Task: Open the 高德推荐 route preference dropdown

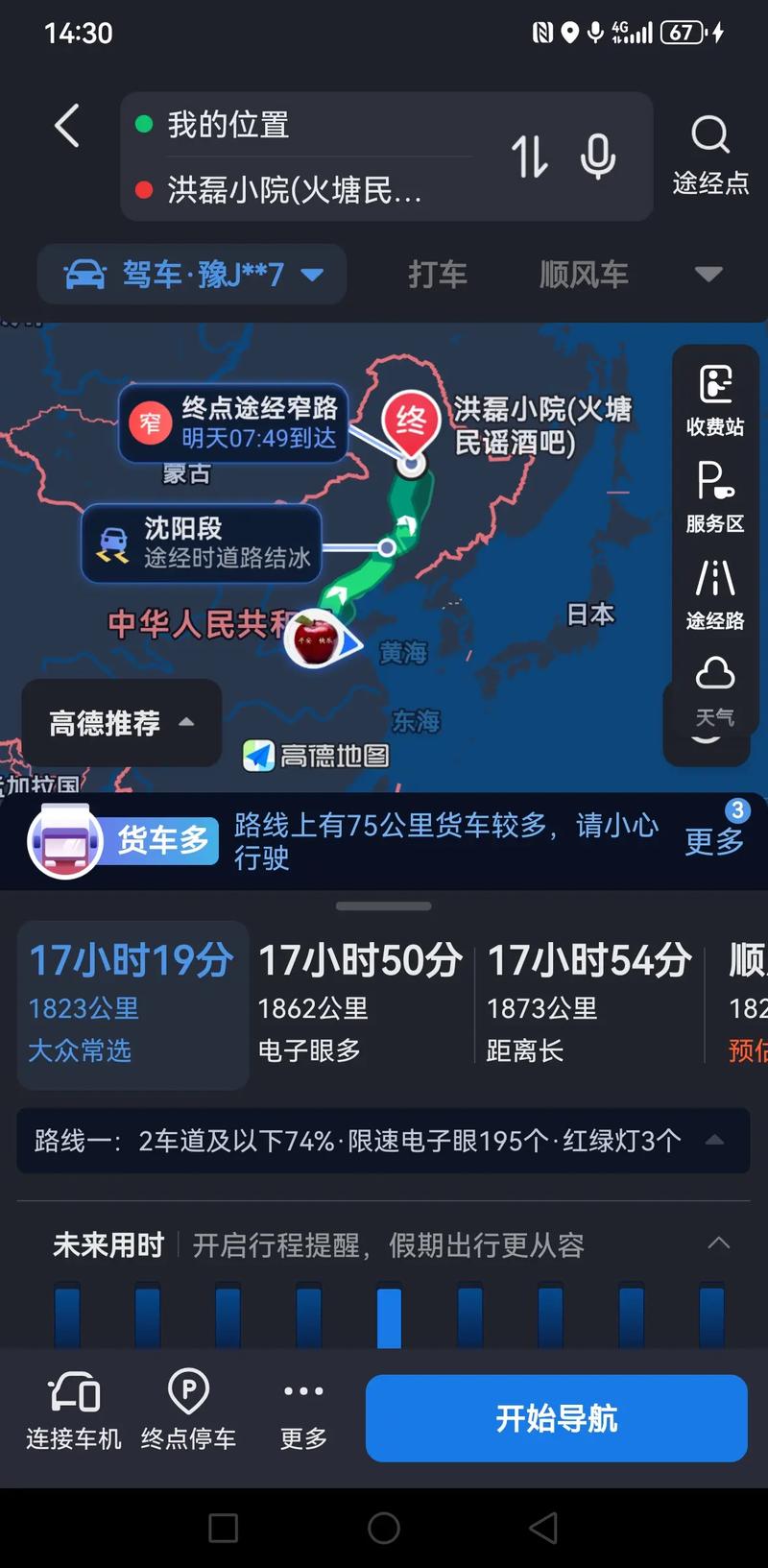Action: [x=119, y=723]
